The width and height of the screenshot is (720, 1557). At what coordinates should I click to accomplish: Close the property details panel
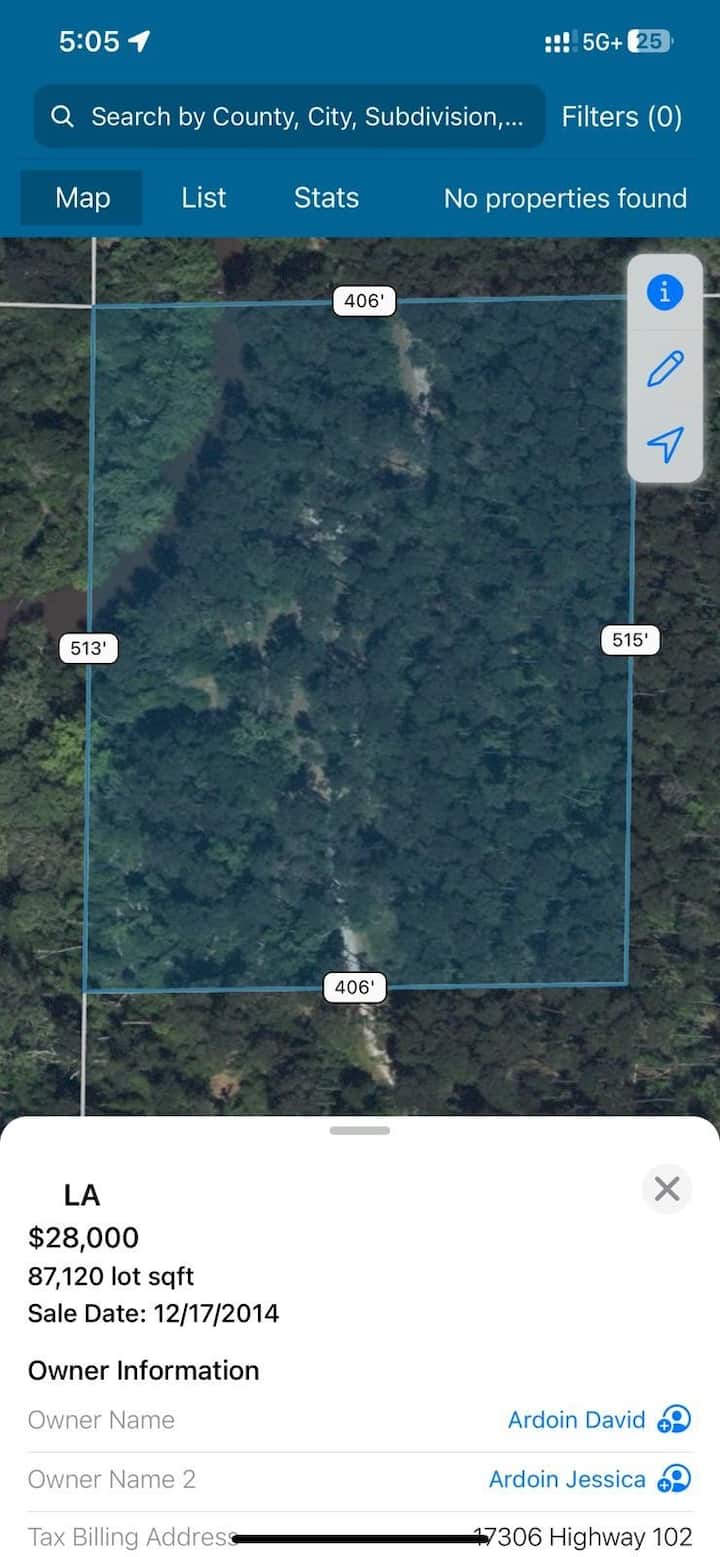coord(666,1189)
